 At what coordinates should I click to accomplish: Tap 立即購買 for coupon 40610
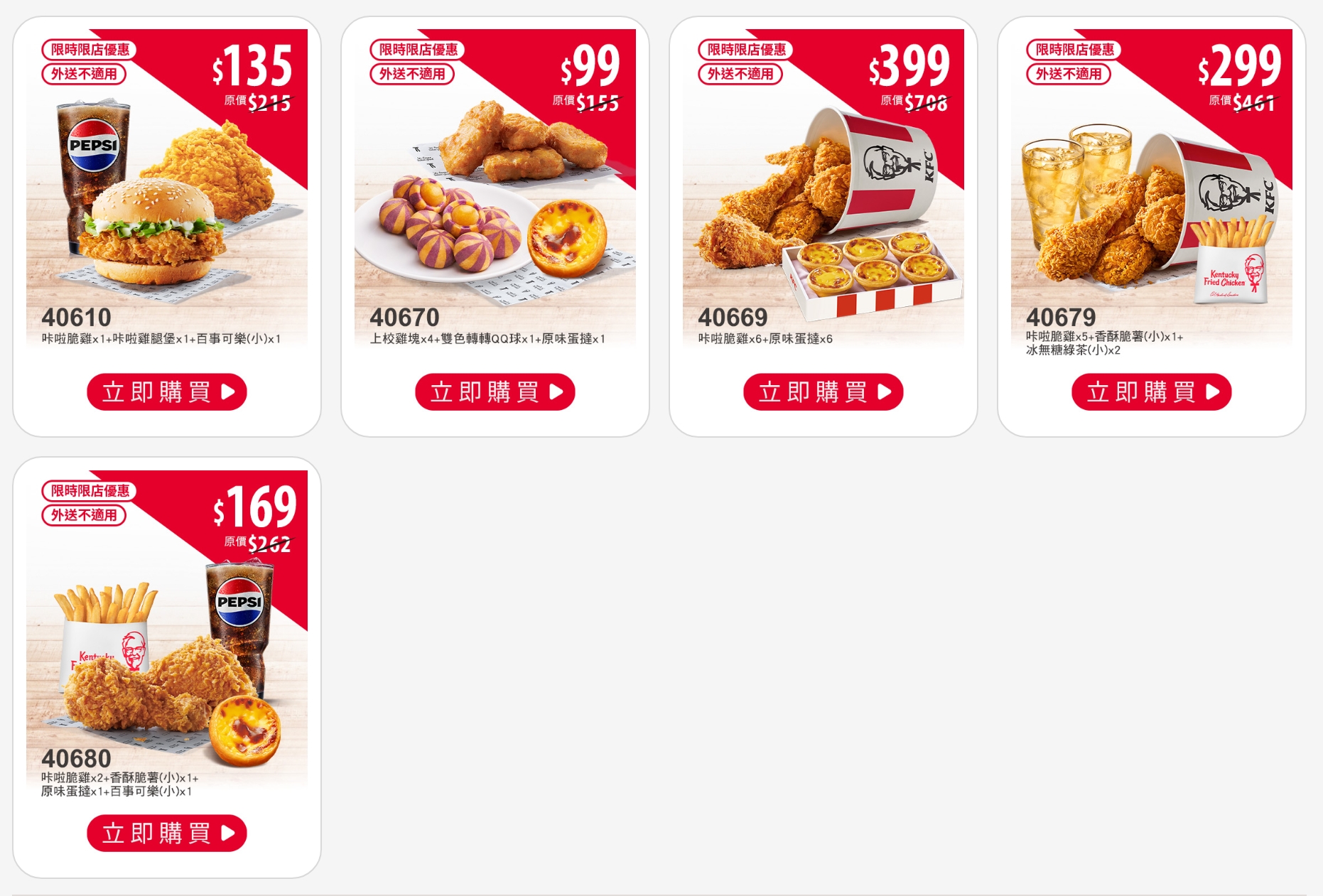tap(166, 392)
